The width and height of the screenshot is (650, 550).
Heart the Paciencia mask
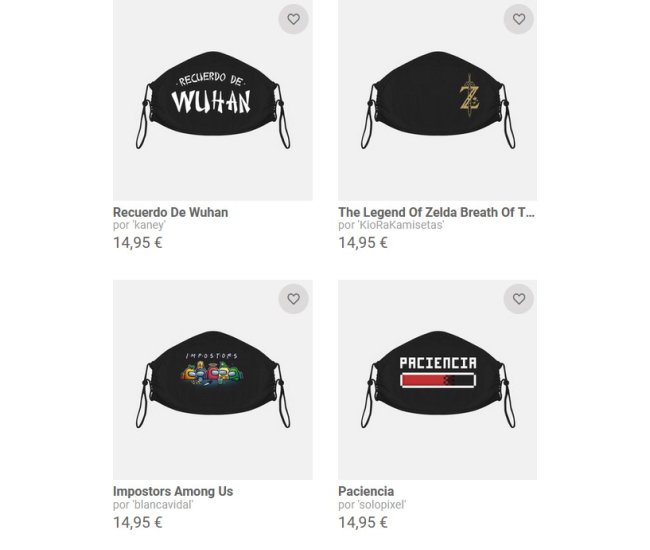pos(518,299)
